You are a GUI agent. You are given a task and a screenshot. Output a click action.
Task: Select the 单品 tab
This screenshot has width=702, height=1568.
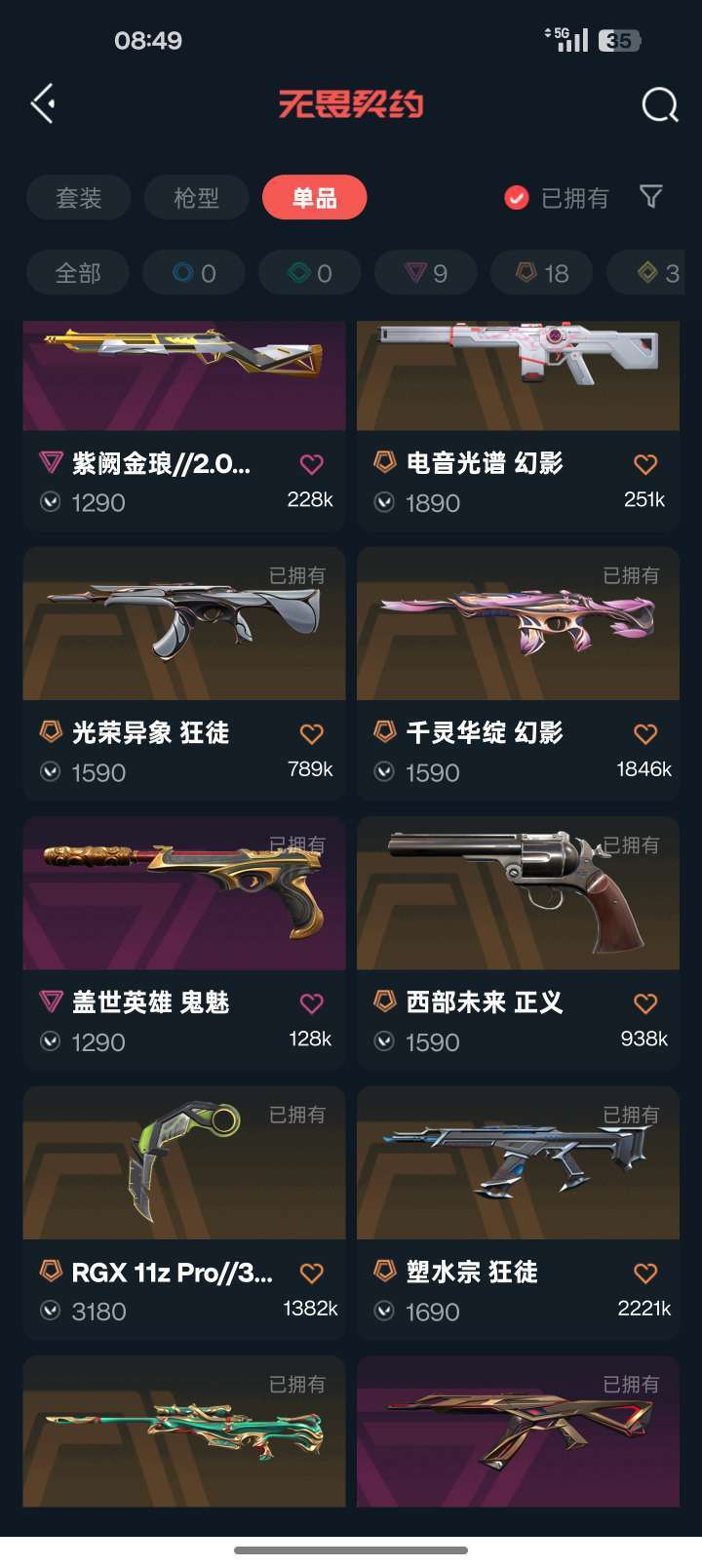pyautogui.click(x=314, y=198)
